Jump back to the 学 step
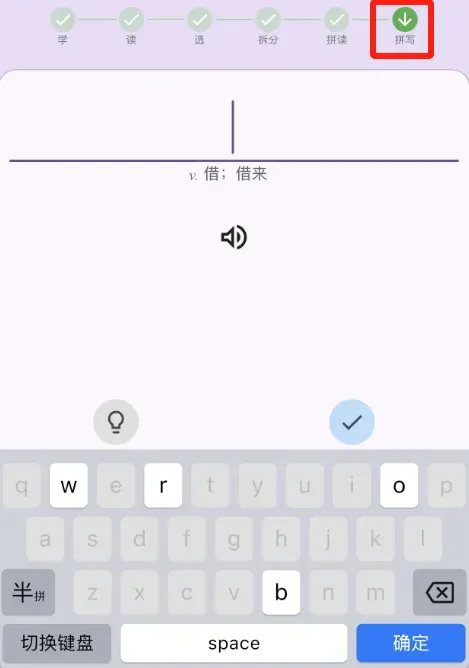This screenshot has height=668, width=469. click(x=63, y=26)
